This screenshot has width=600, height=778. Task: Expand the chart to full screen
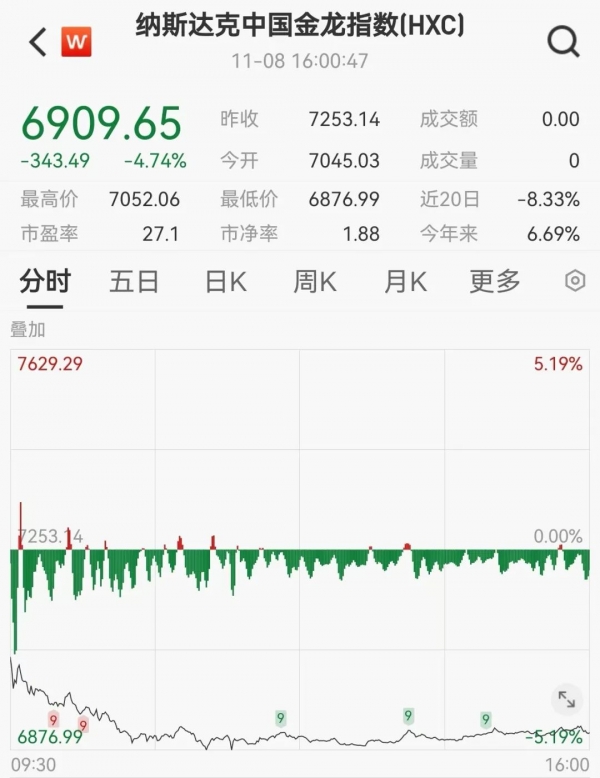(x=566, y=699)
